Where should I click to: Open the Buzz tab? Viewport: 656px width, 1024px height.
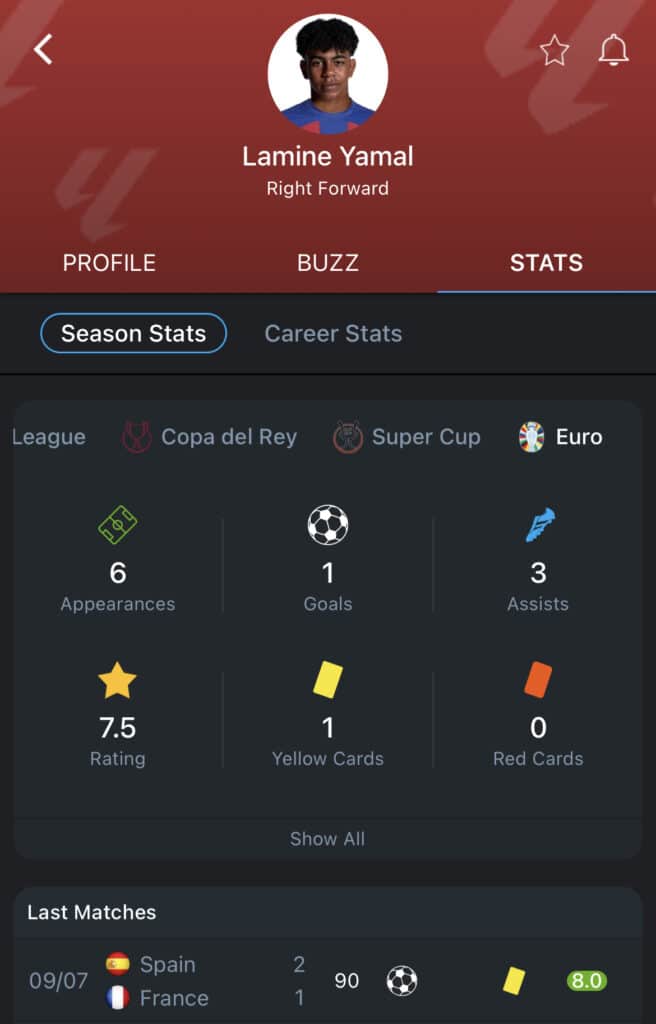pyautogui.click(x=327, y=263)
